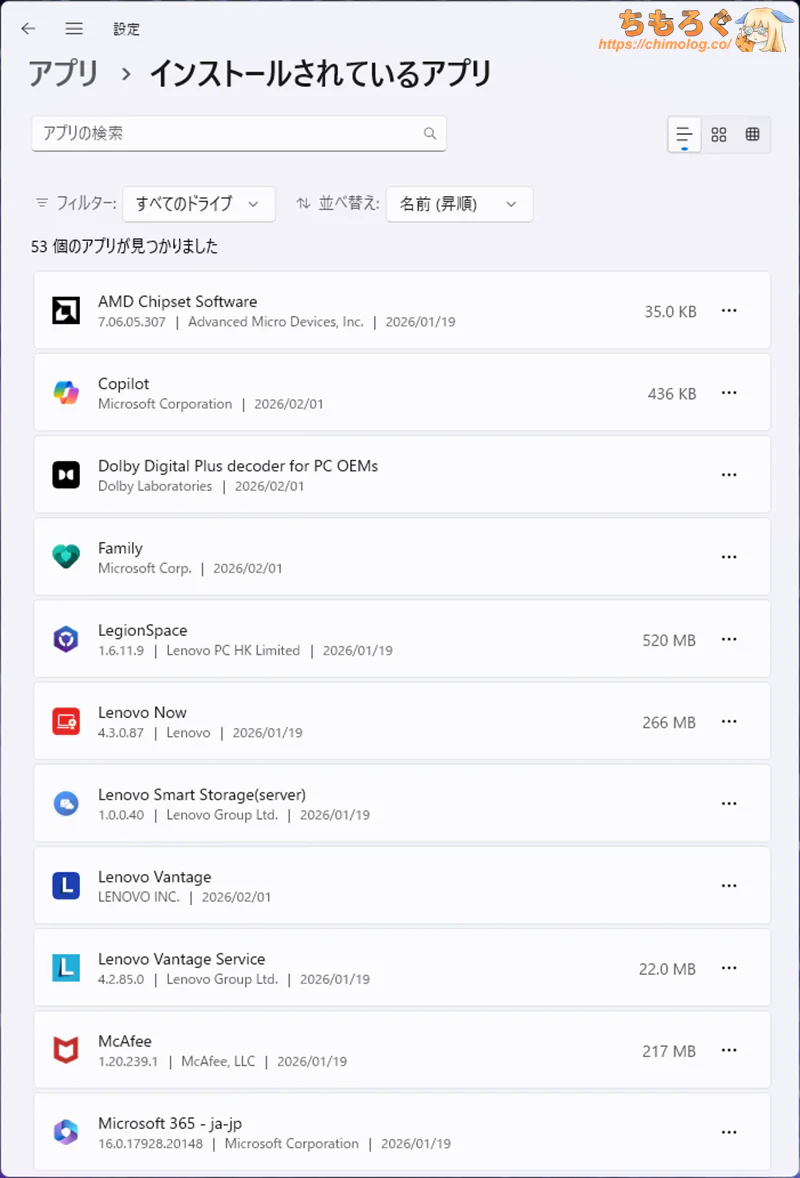This screenshot has width=800, height=1178.
Task: Open the Lenovo Vantage options menu
Action: click(x=729, y=886)
